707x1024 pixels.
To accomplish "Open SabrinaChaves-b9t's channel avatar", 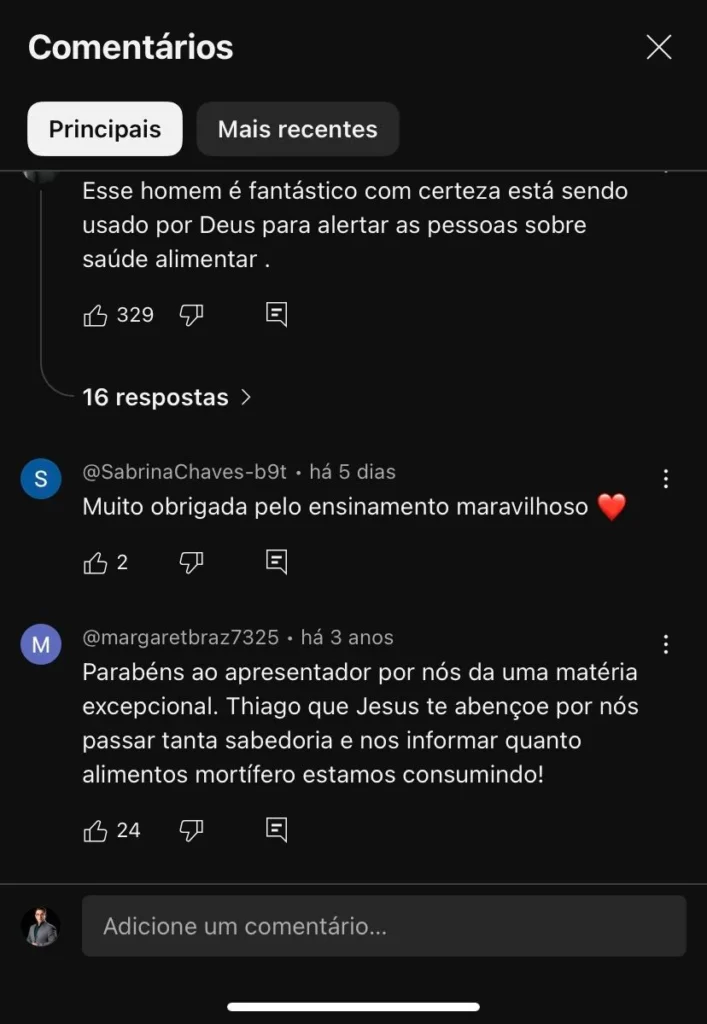I will point(41,478).
